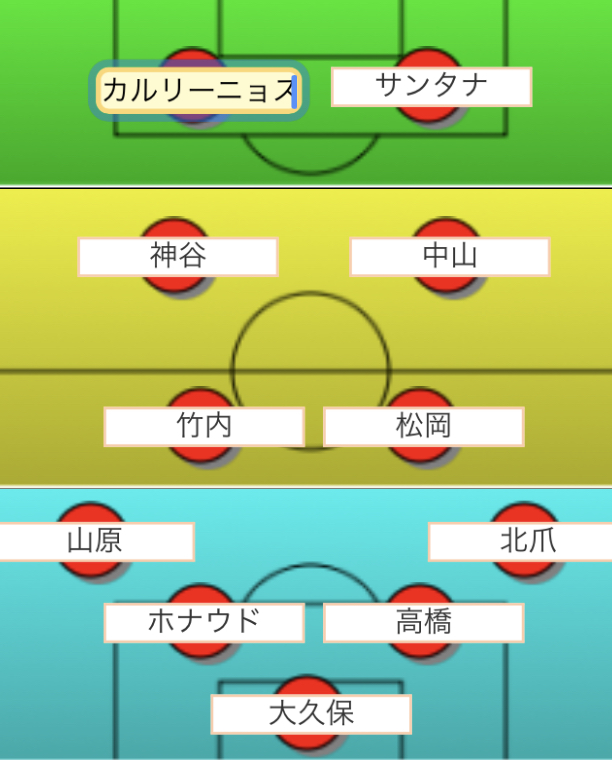Tap the 高橋 player name box

(x=424, y=623)
